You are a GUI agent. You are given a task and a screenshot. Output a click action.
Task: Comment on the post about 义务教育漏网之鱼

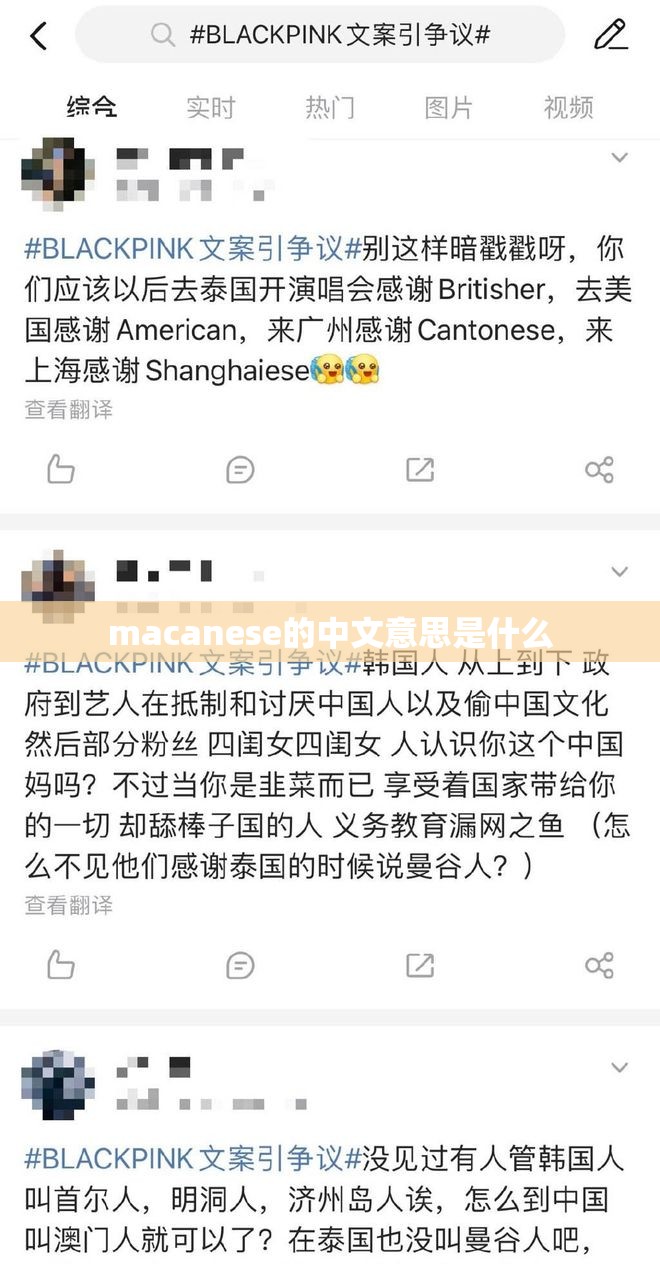(240, 965)
